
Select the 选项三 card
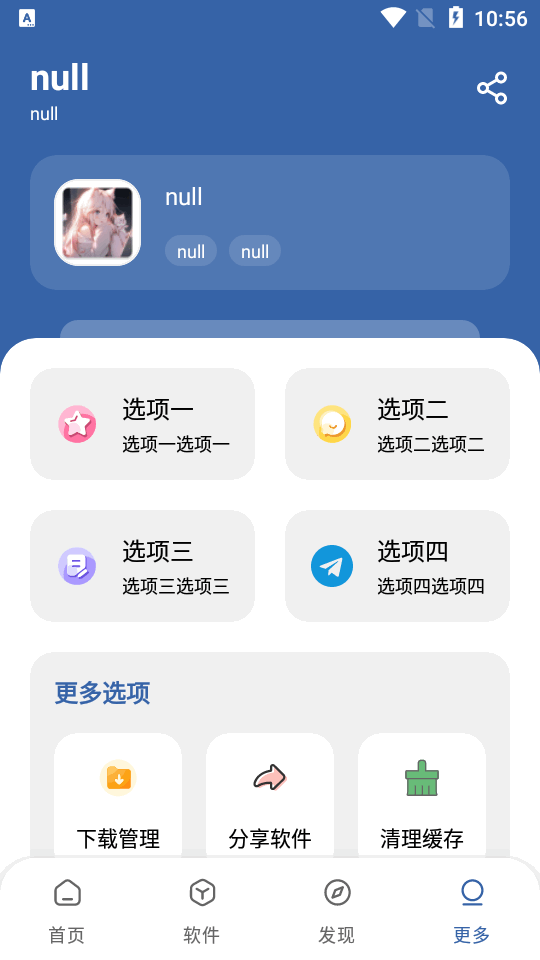click(143, 566)
